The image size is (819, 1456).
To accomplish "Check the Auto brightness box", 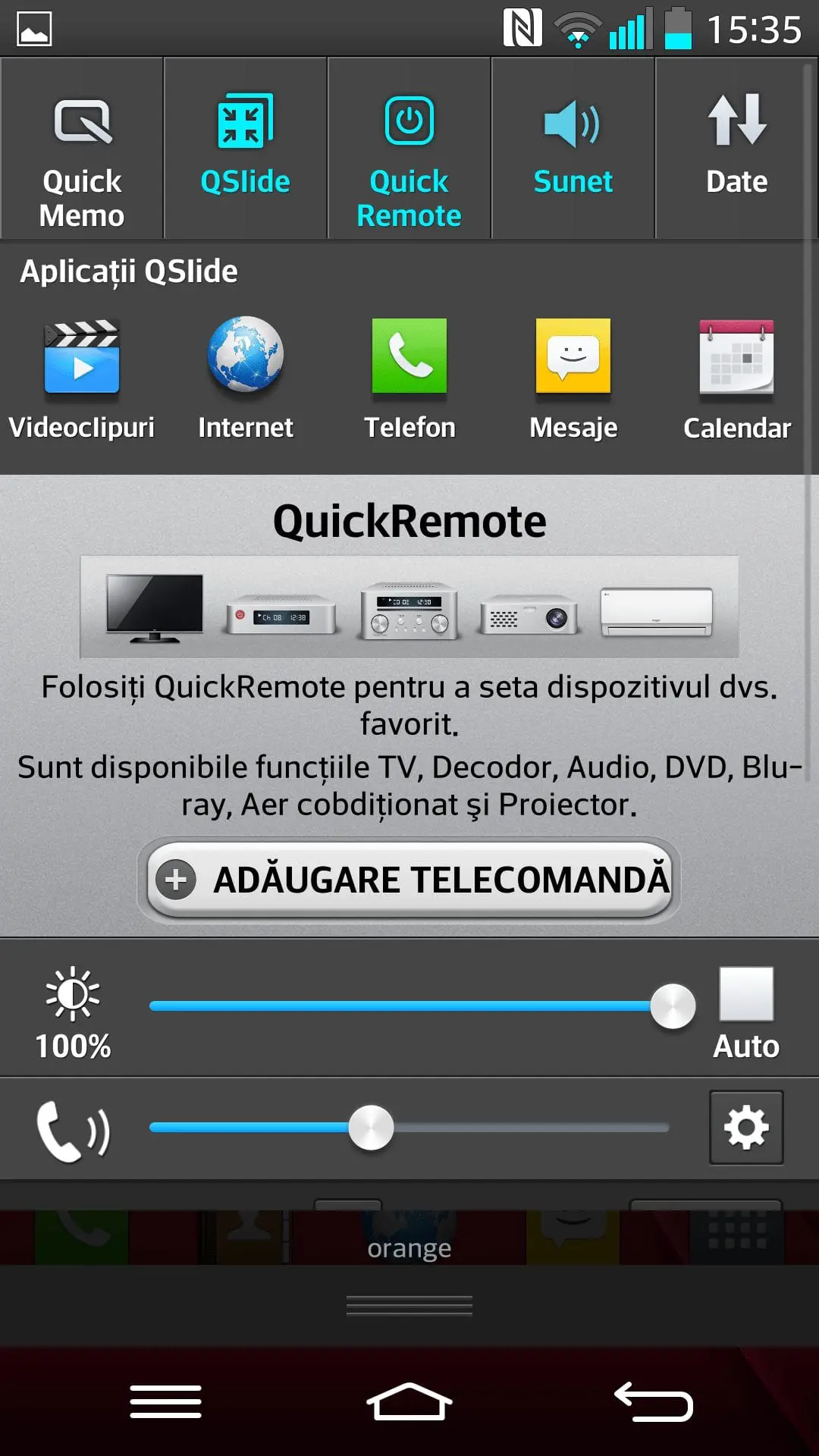I will click(x=746, y=994).
